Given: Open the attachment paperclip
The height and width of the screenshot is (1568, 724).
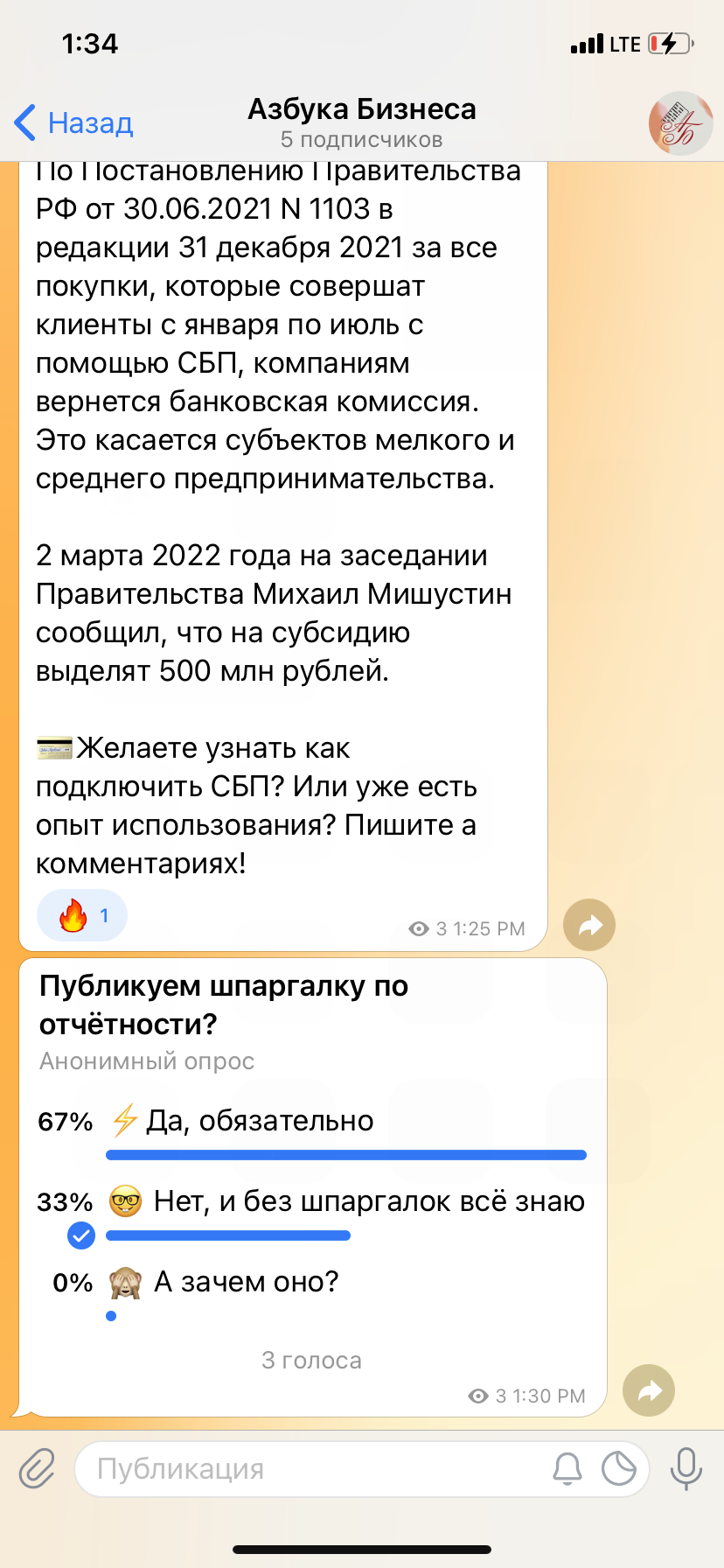Looking at the screenshot, I should 38,1469.
